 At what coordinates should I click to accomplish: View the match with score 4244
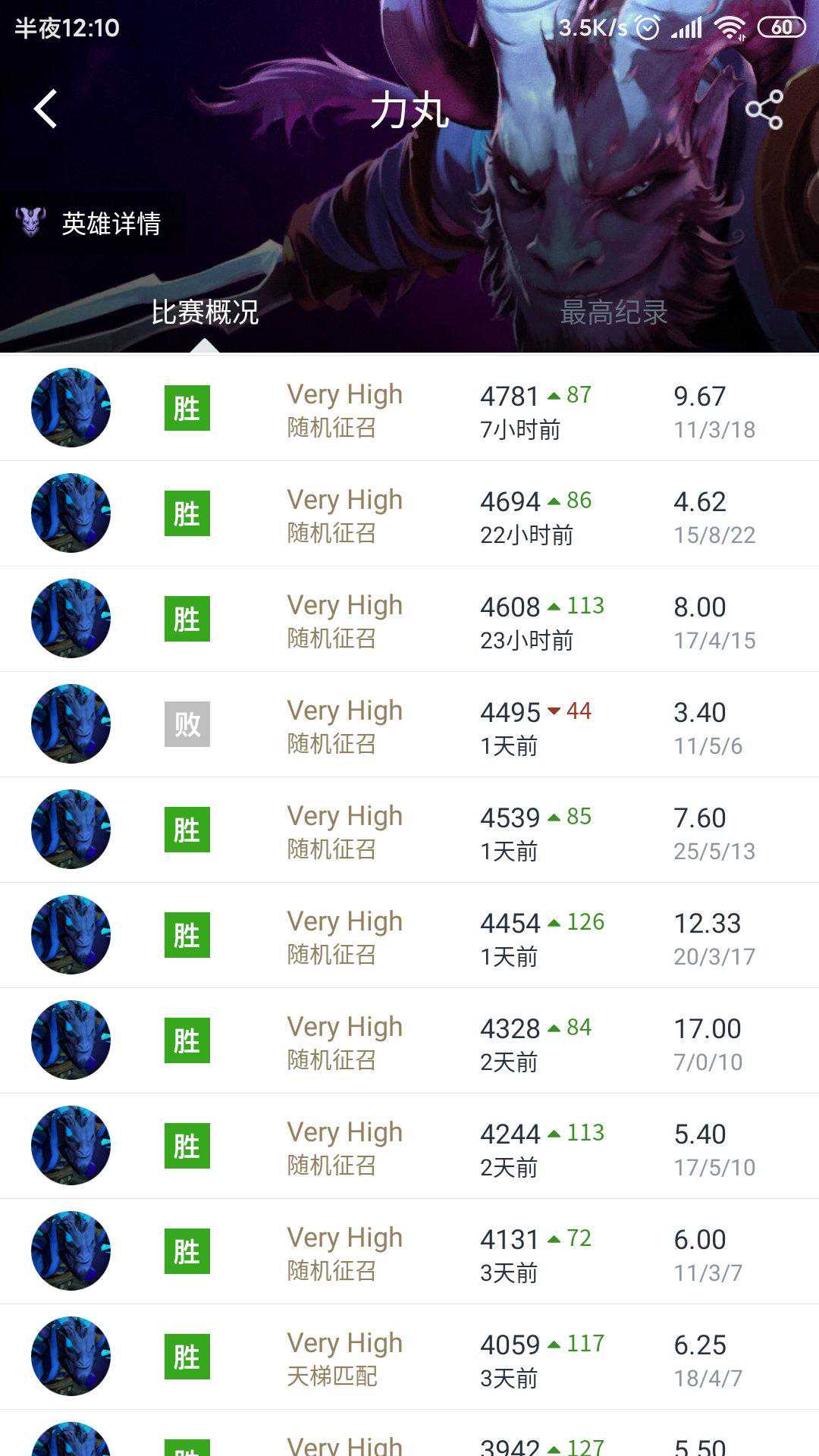click(x=409, y=1147)
